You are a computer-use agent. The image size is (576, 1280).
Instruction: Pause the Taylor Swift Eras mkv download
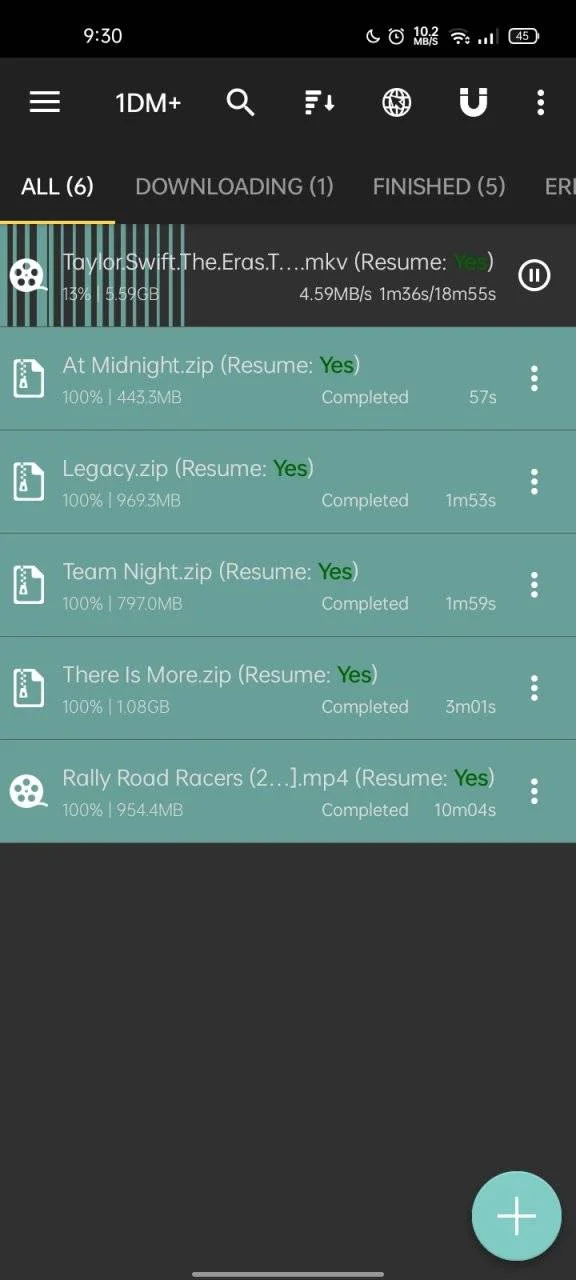coord(534,275)
